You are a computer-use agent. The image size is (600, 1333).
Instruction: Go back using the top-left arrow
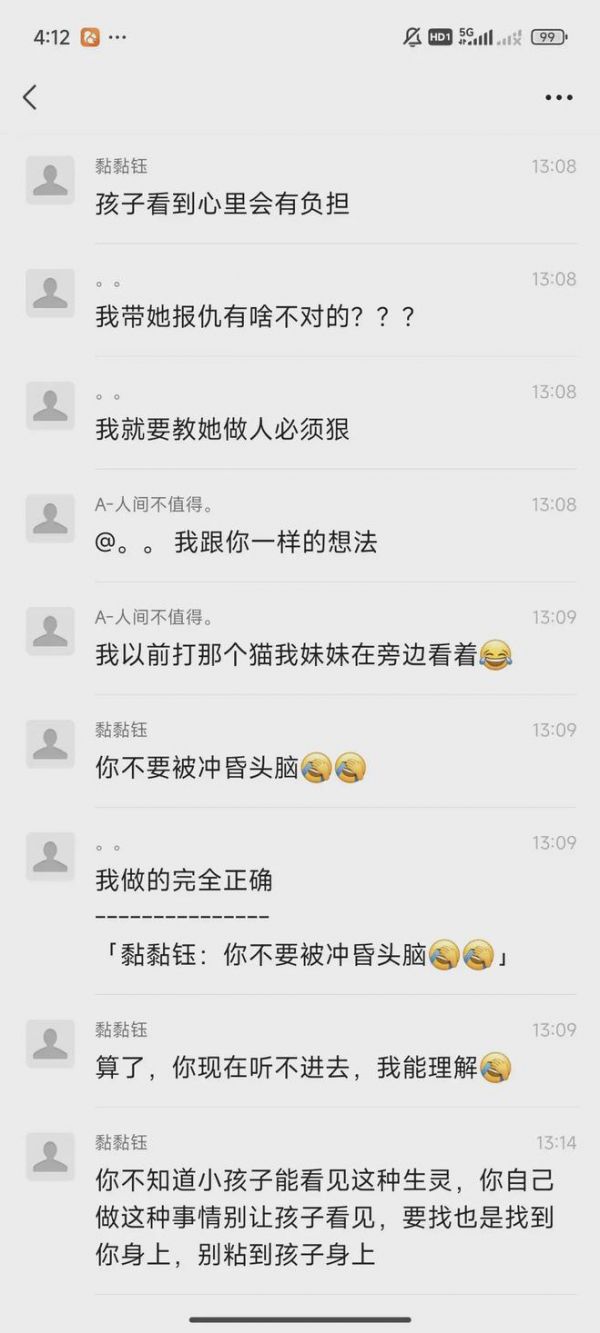click(30, 97)
